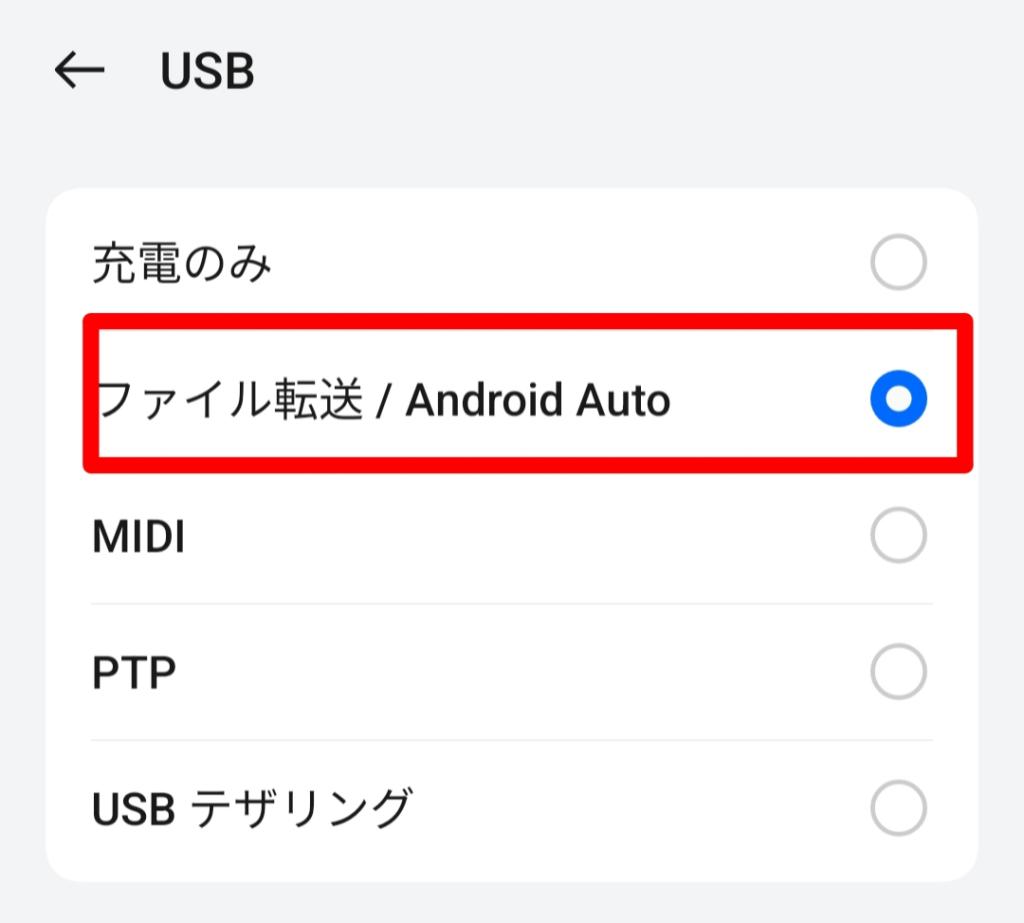
Task: Choose ファイル転送 / Android Auto mode
Action: [x=897, y=400]
